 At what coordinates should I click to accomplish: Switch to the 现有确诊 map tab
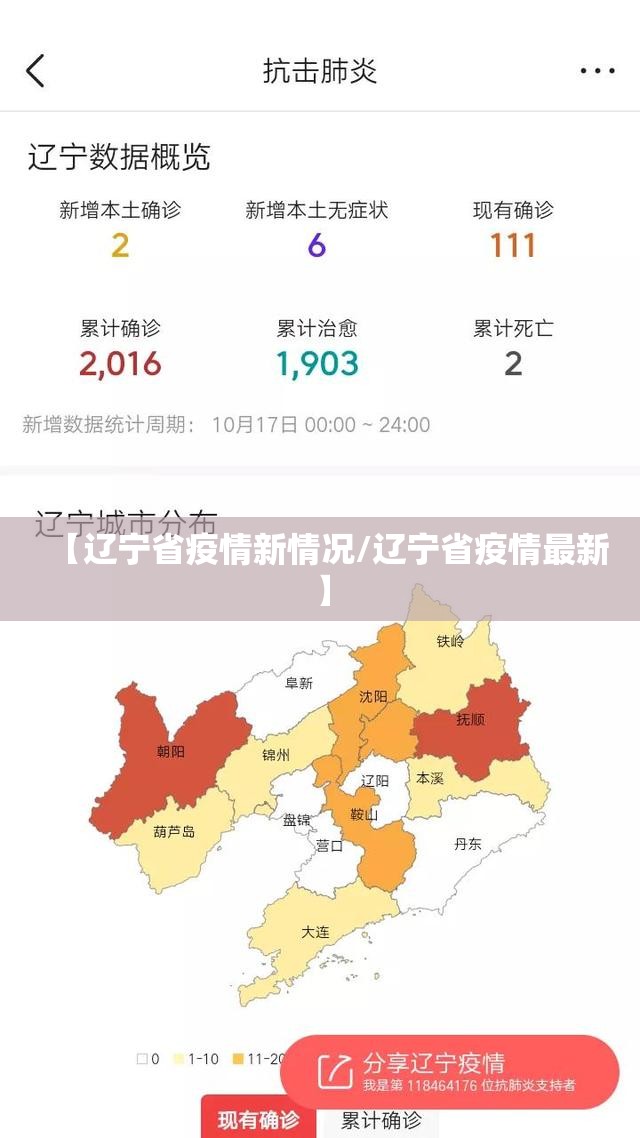259,1120
